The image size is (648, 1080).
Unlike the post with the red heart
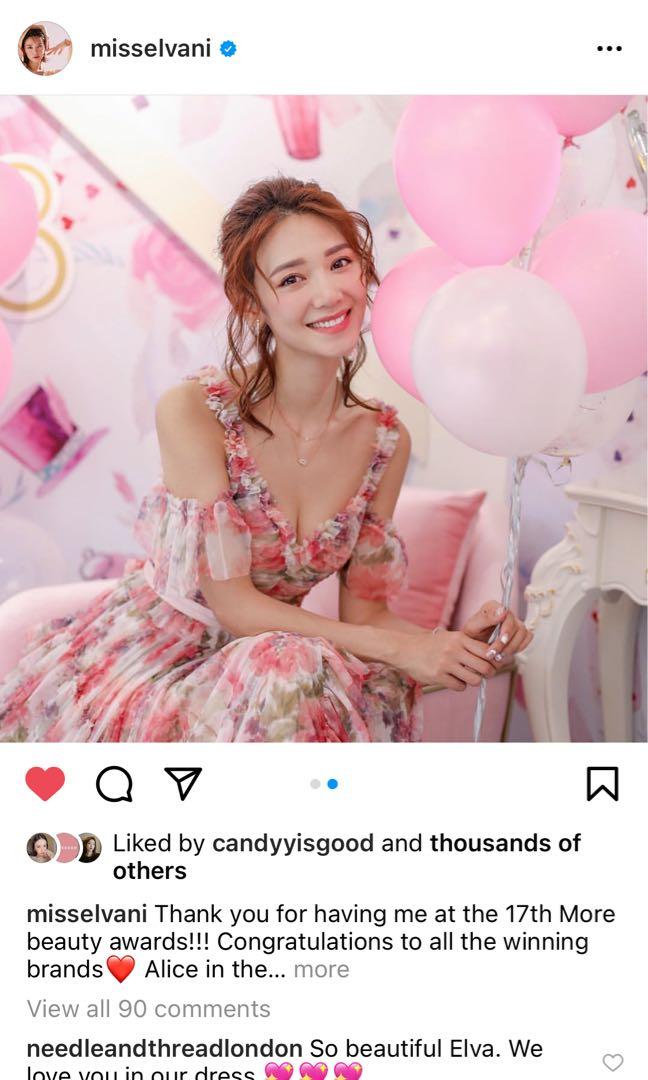click(x=45, y=784)
